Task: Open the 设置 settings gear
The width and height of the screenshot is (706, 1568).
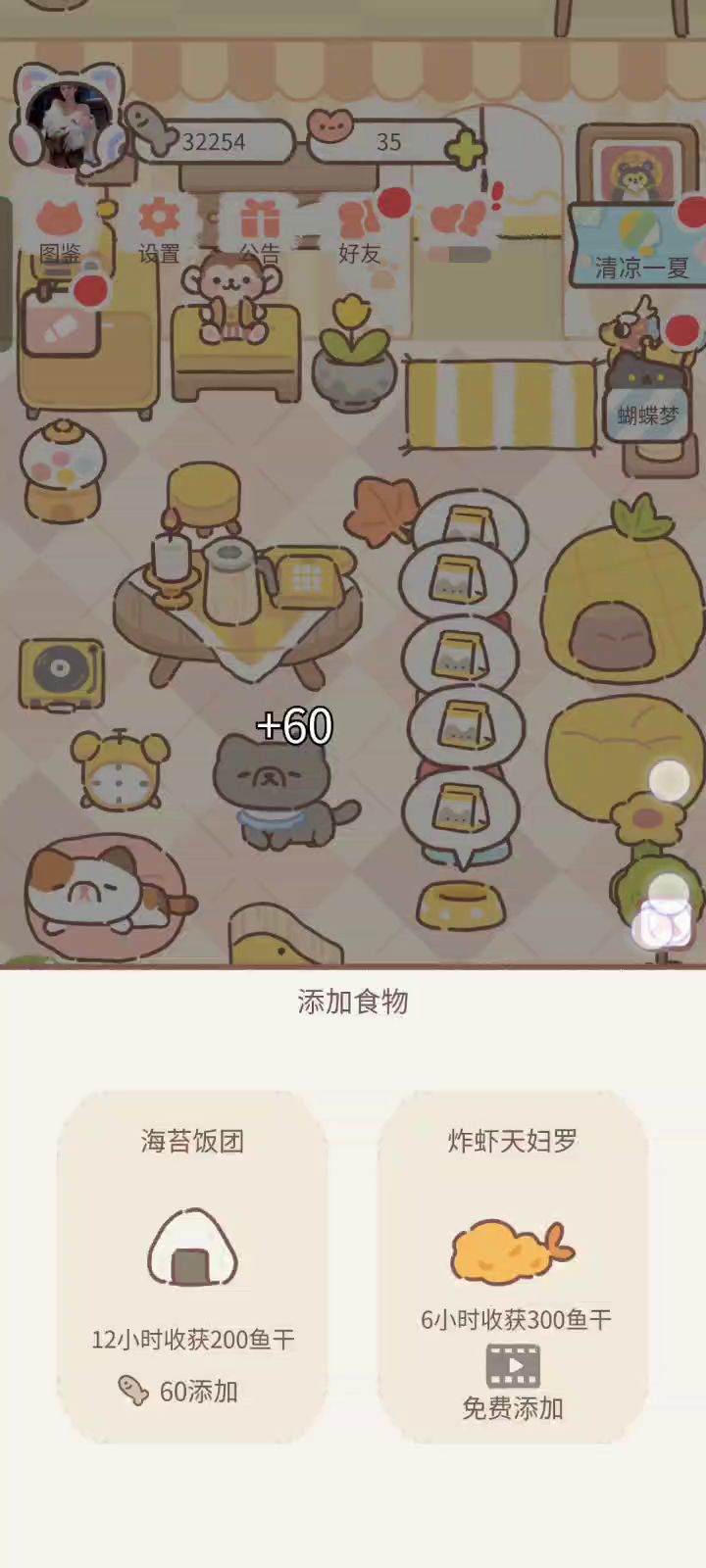Action: coord(159,230)
